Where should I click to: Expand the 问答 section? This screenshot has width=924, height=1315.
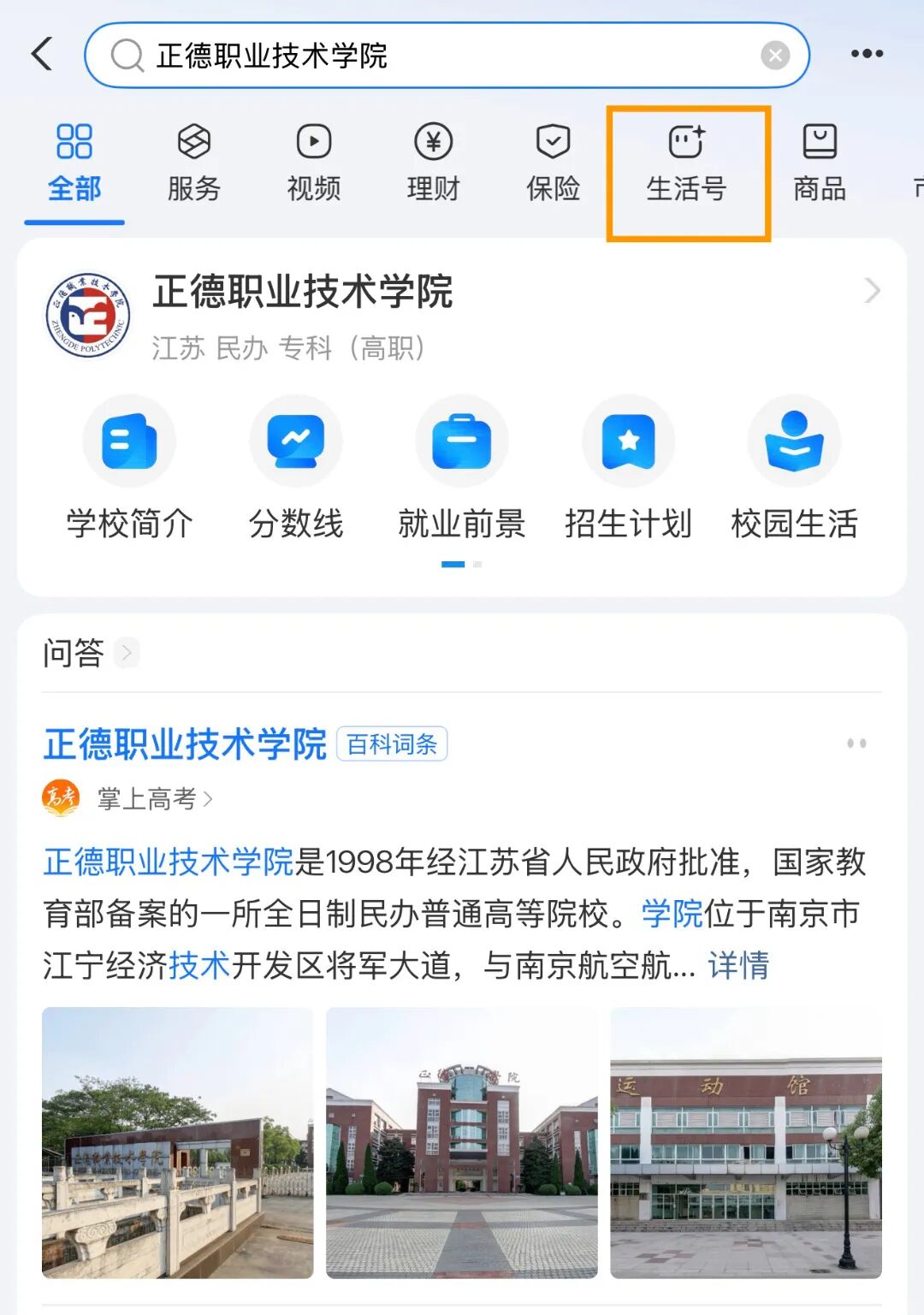pos(90,653)
